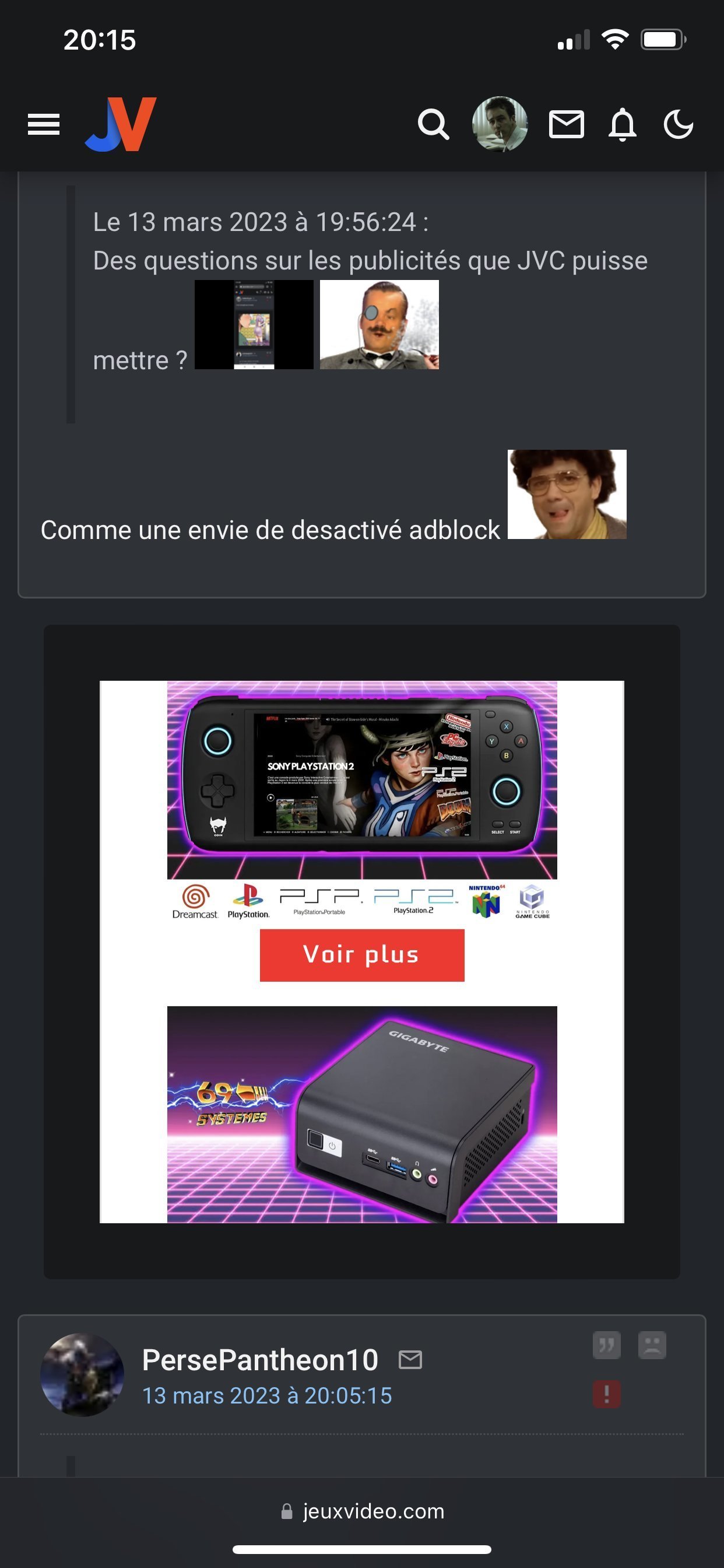Open PersePantheon10's profile
Viewport: 724px width, 1568px height.
tap(260, 1359)
